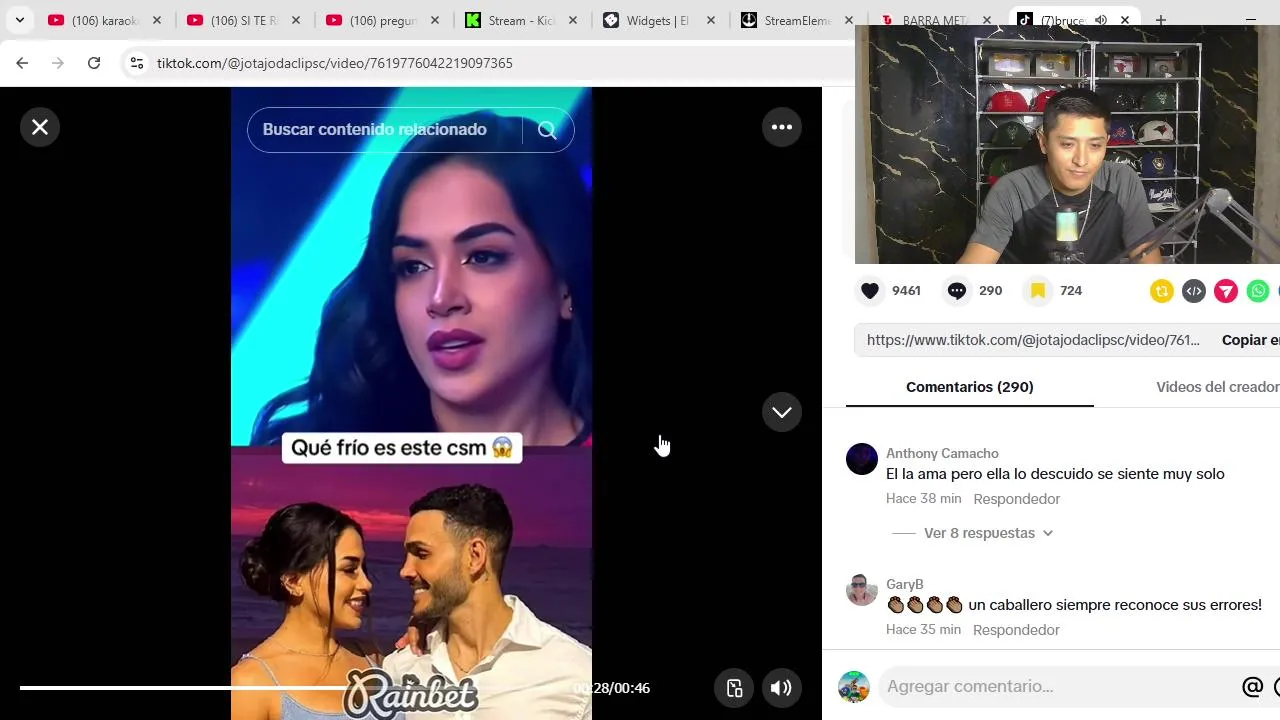This screenshot has width=1280, height=720.
Task: Open the three-dot more options menu
Action: (782, 127)
